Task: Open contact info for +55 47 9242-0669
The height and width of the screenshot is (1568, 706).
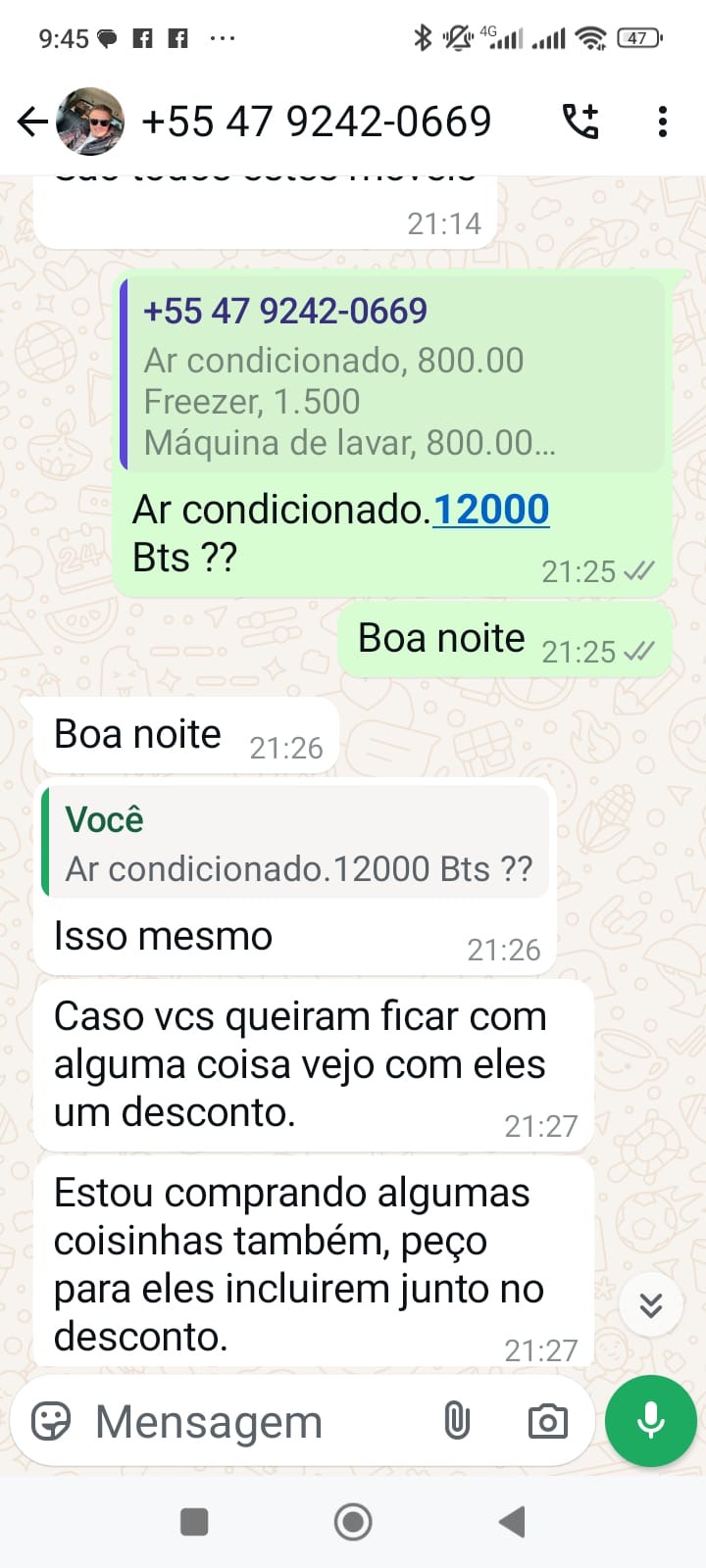Action: (x=316, y=122)
